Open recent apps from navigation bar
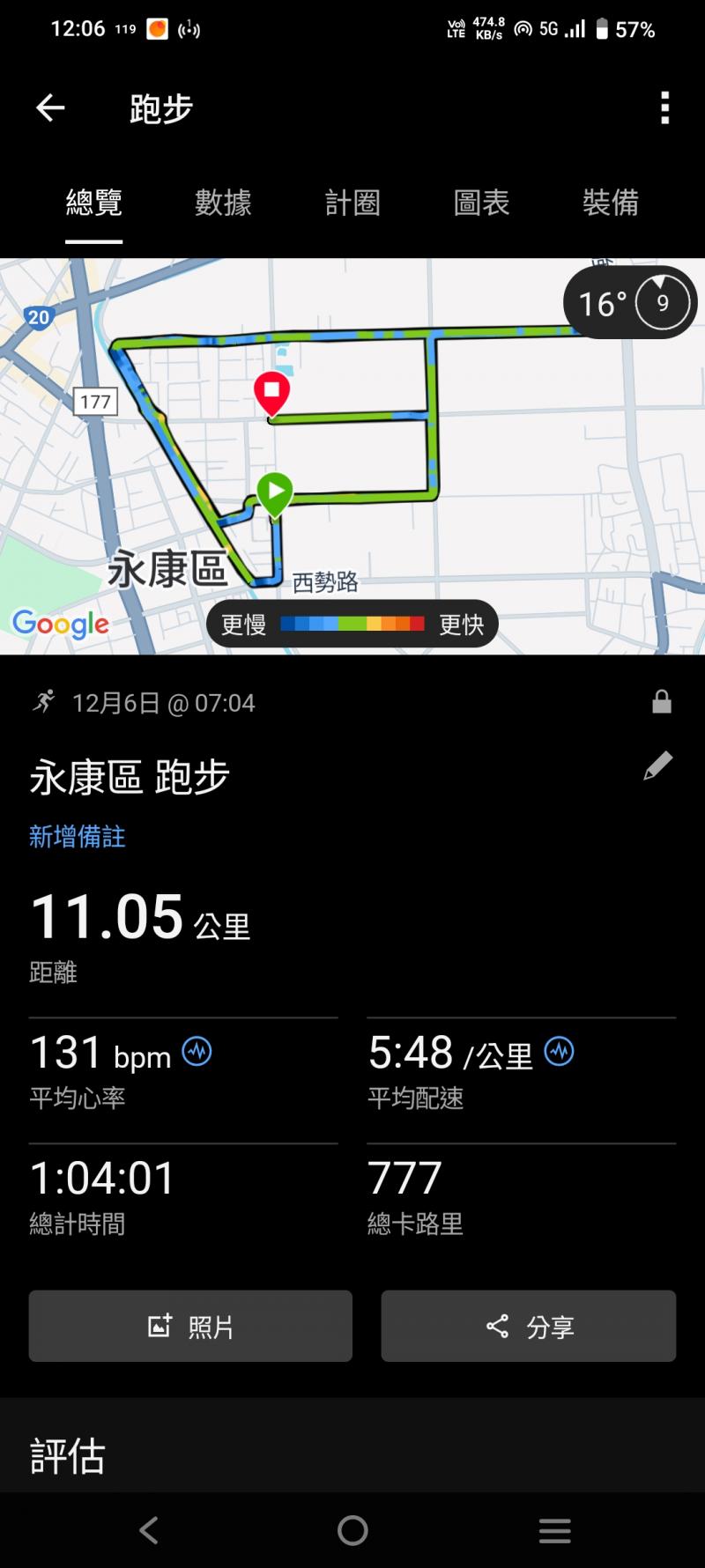 click(x=554, y=1530)
